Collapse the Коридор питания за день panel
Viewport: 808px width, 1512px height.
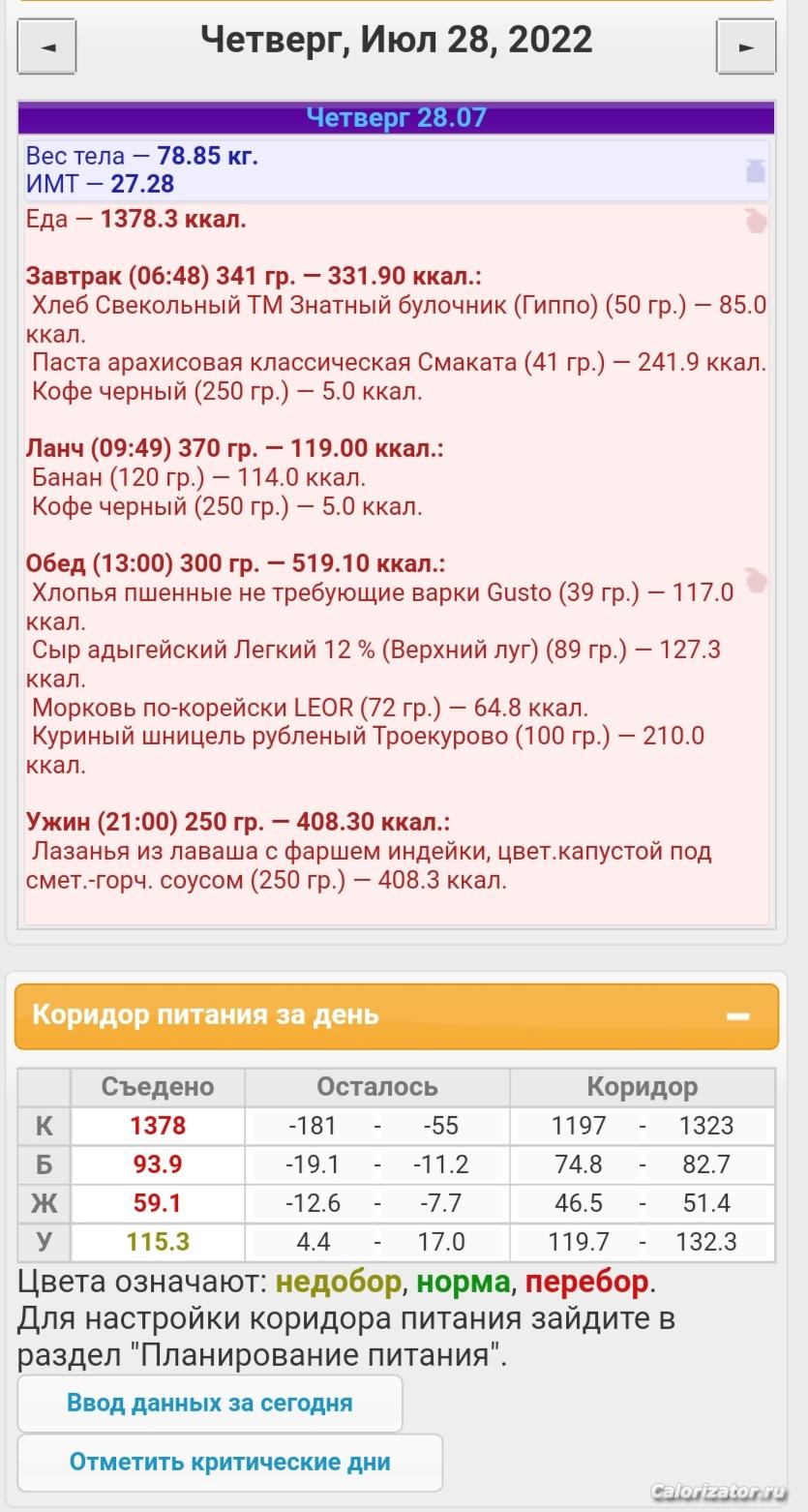(x=738, y=1016)
